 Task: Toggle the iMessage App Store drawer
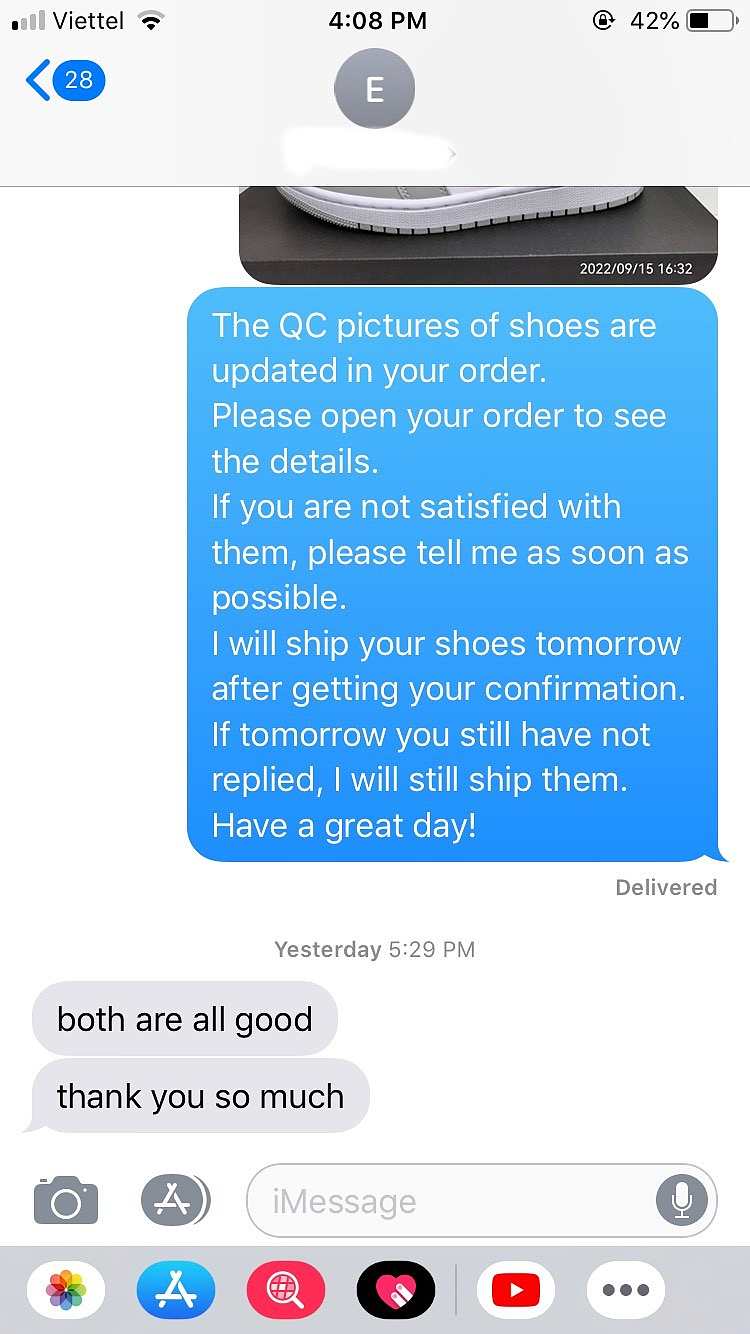174,1200
